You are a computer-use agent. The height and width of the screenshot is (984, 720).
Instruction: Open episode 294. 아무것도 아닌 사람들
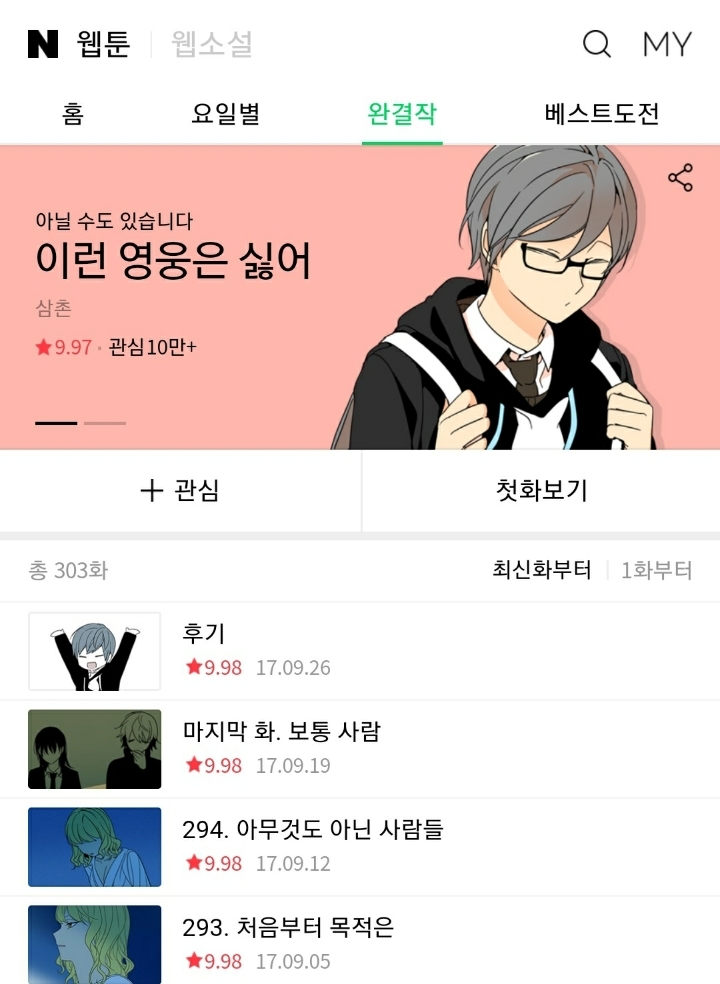click(360, 846)
